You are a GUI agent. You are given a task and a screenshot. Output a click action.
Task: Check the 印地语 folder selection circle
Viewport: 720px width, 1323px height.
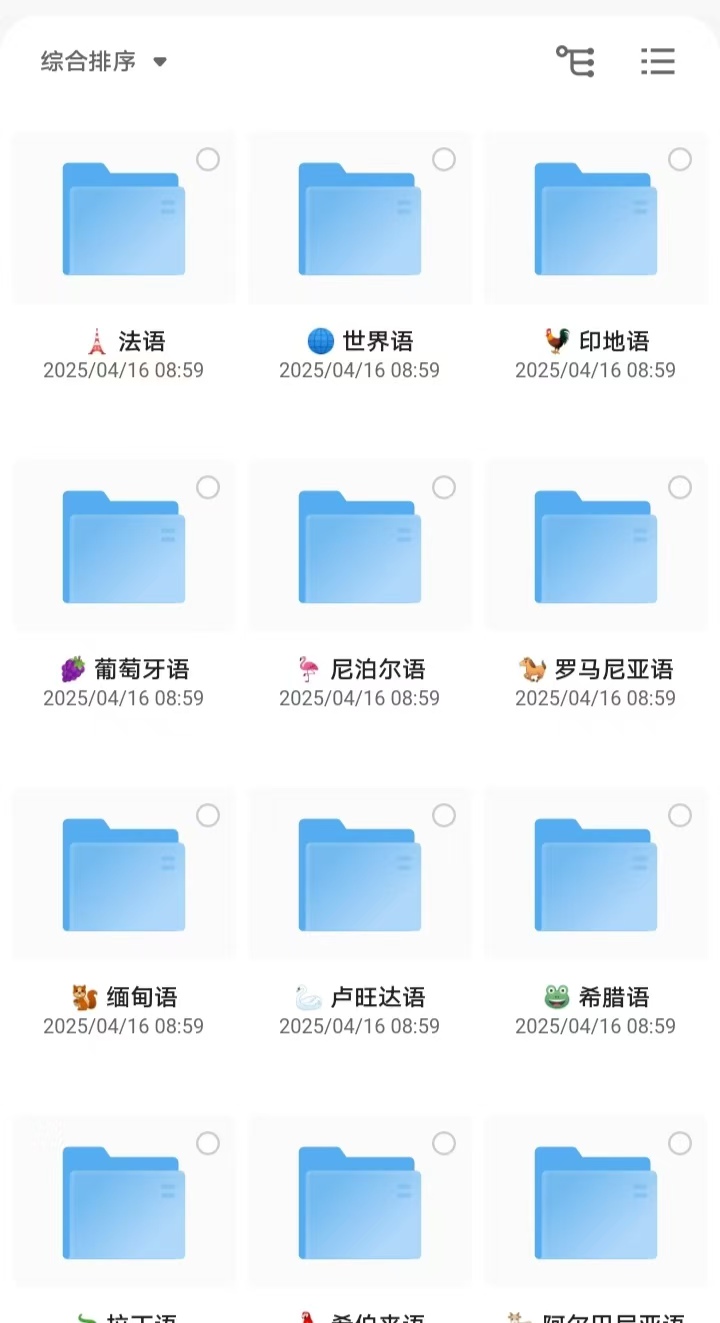point(680,159)
